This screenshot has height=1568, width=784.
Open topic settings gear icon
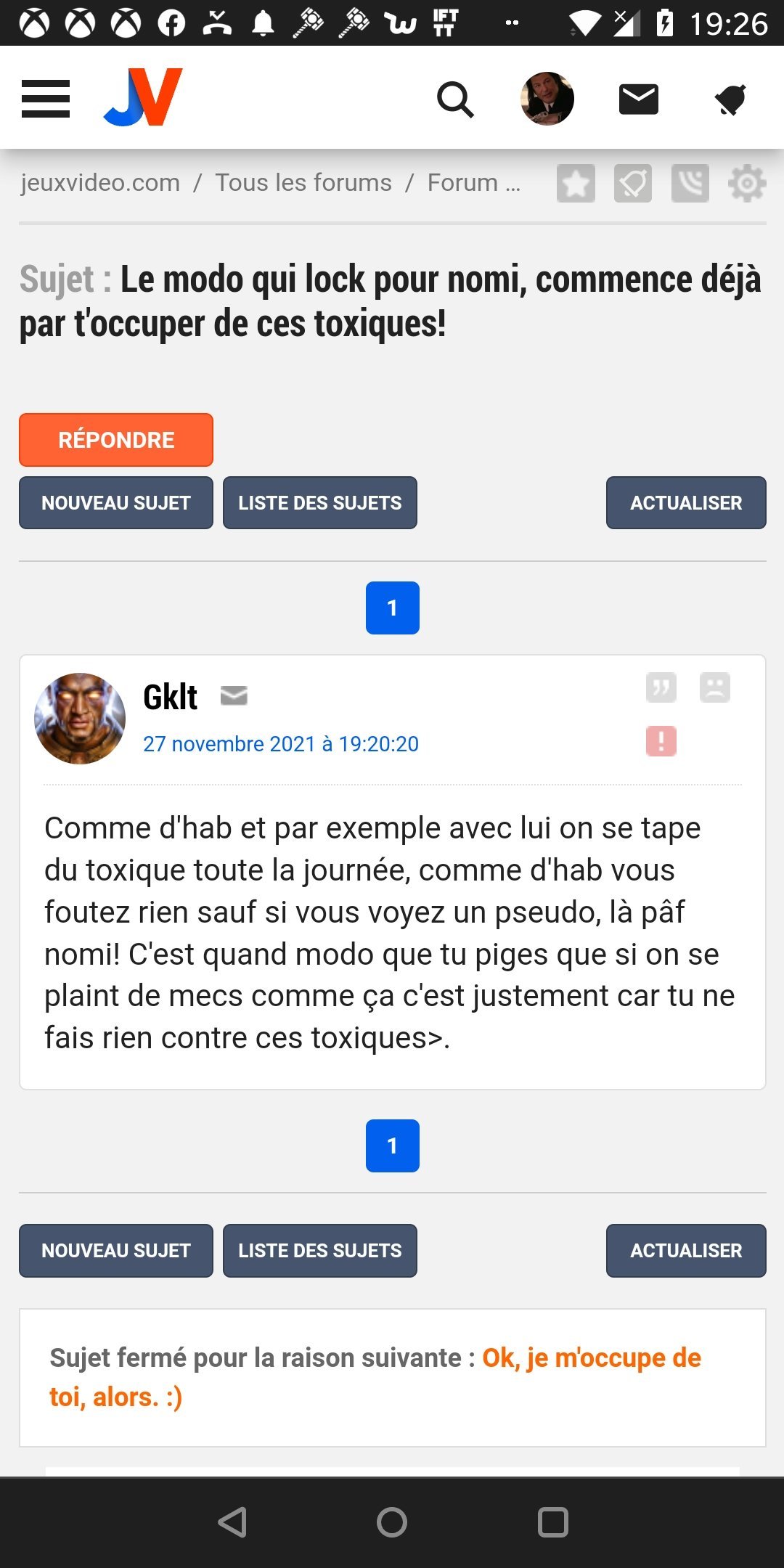tap(747, 183)
